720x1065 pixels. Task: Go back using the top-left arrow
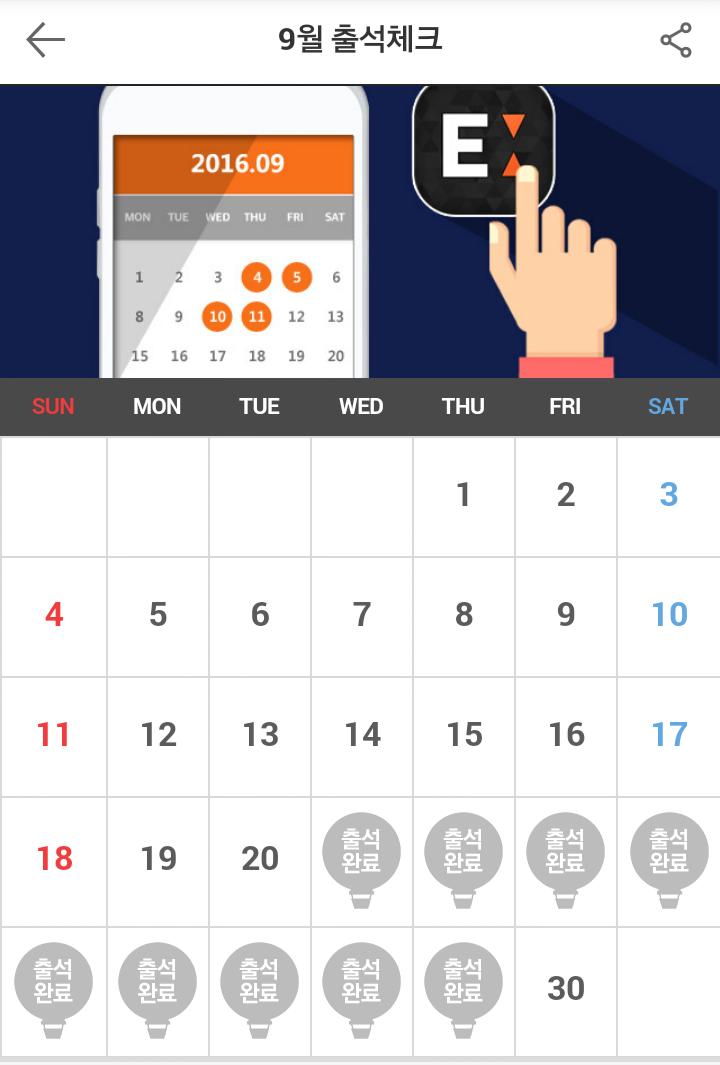[x=46, y=39]
